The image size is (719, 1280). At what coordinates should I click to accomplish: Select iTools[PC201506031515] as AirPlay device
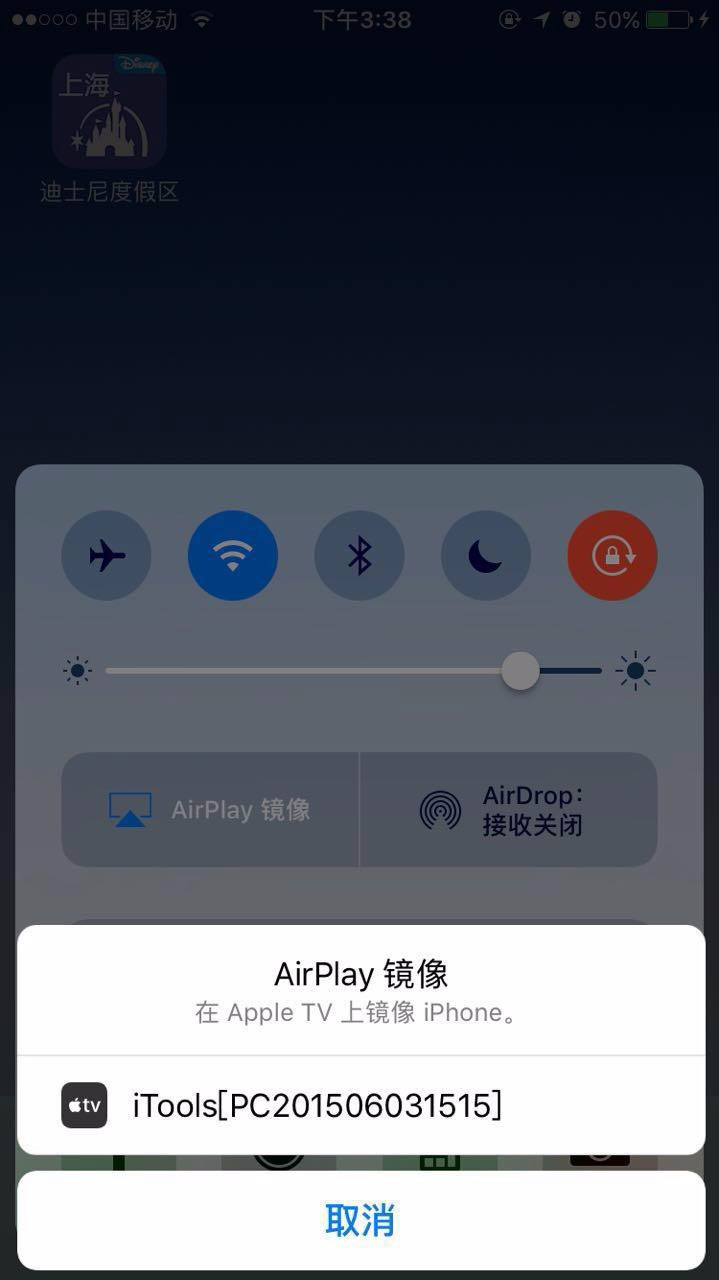(x=360, y=1105)
